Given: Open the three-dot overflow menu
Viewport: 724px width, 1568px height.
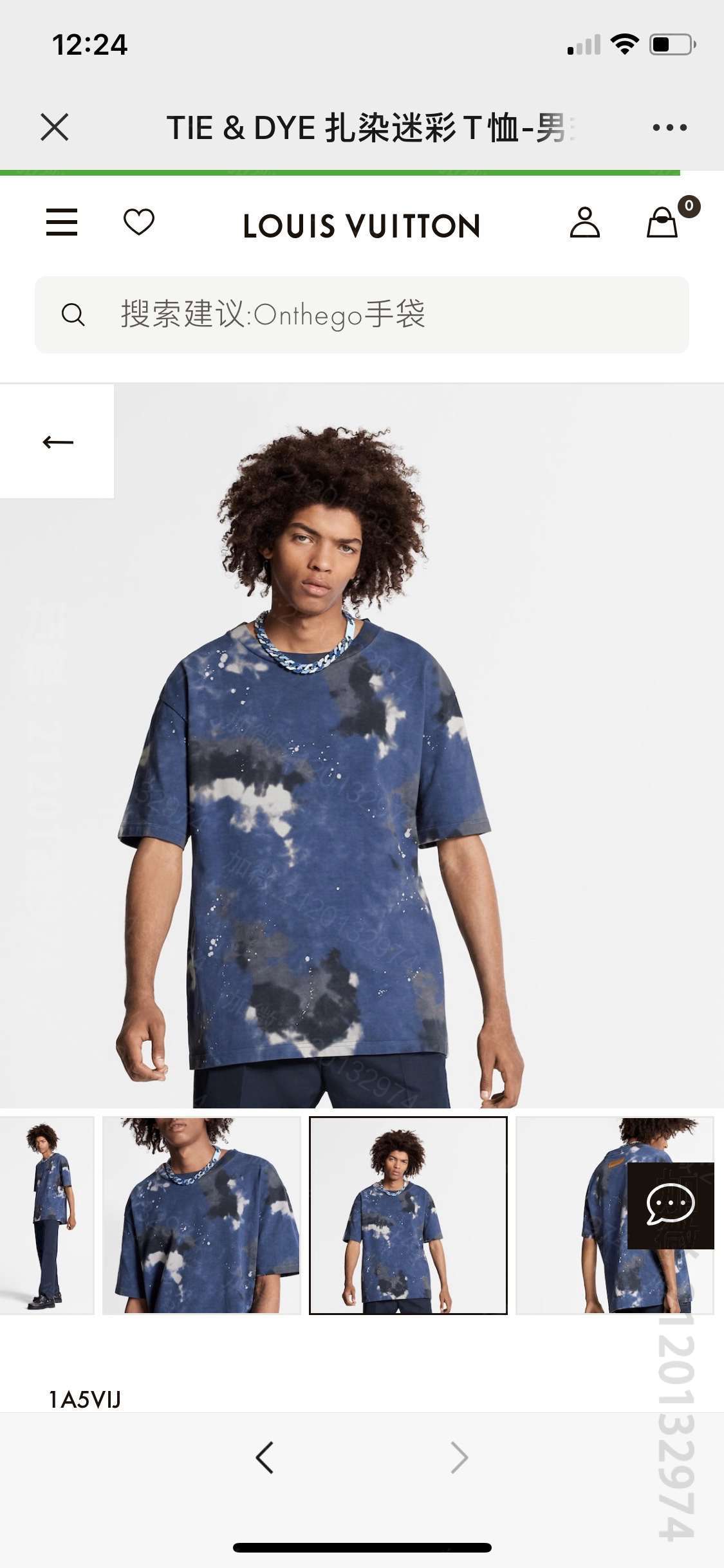Looking at the screenshot, I should tap(669, 127).
